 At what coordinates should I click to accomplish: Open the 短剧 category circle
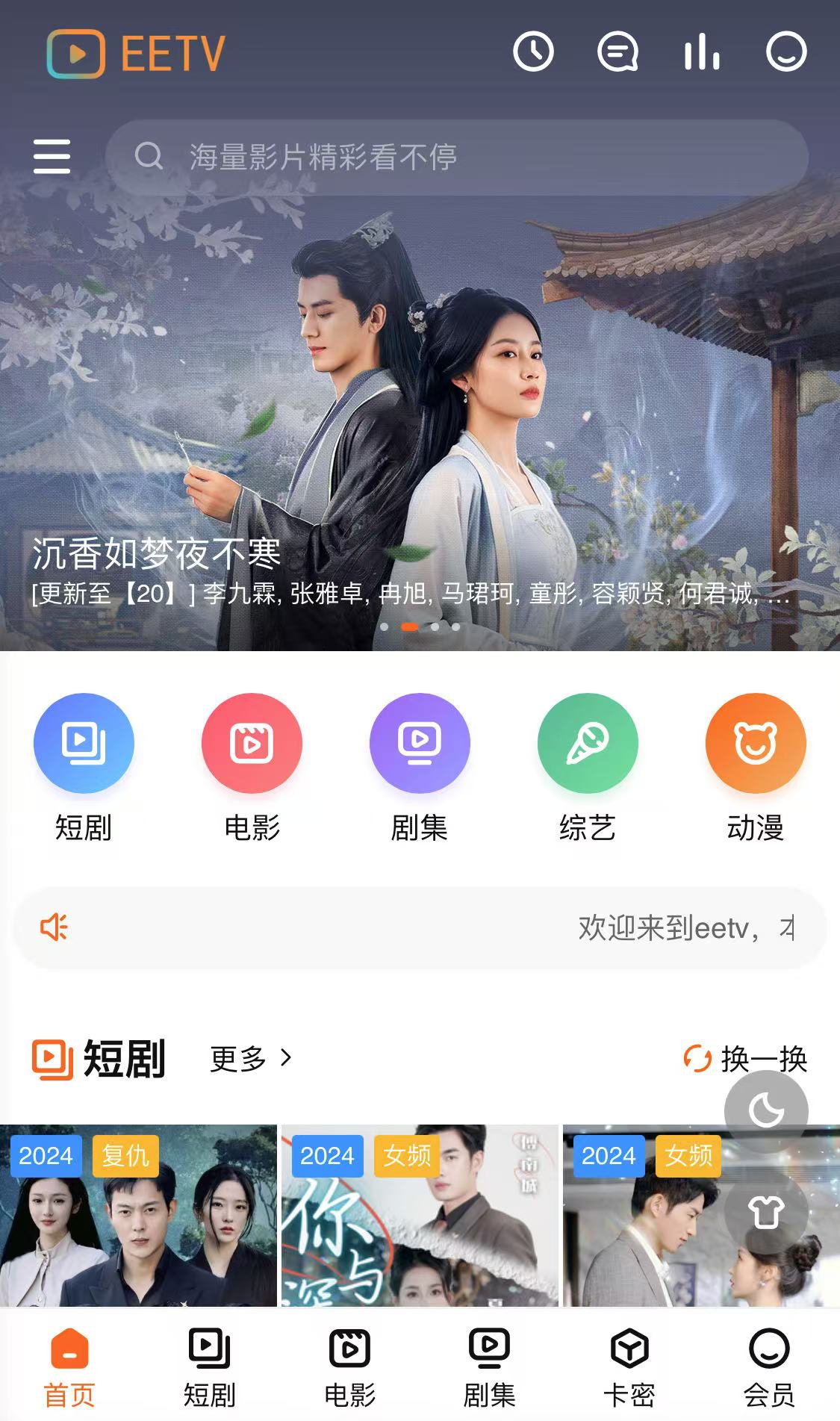coord(84,743)
